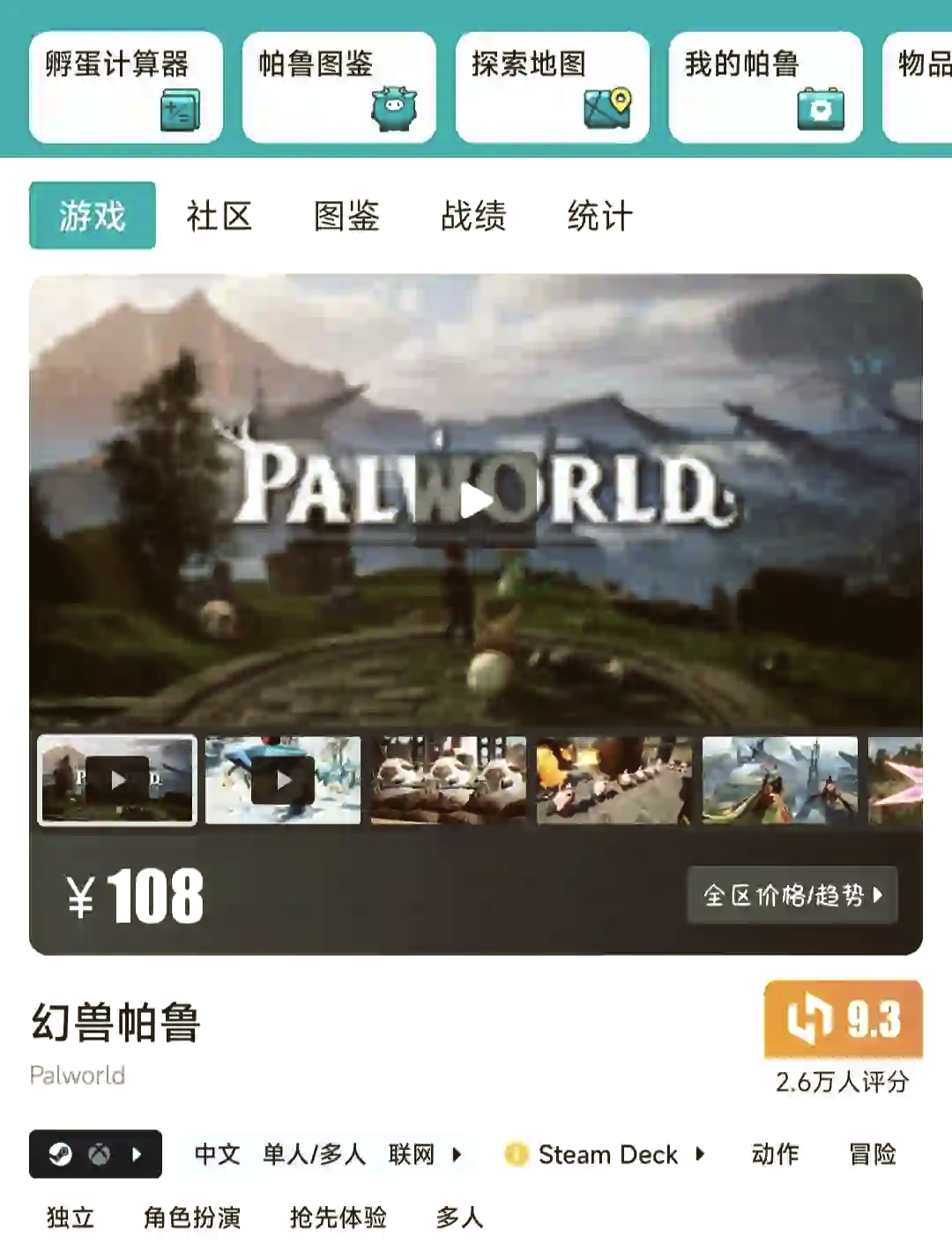View the third screenshot thumbnail

(x=448, y=780)
